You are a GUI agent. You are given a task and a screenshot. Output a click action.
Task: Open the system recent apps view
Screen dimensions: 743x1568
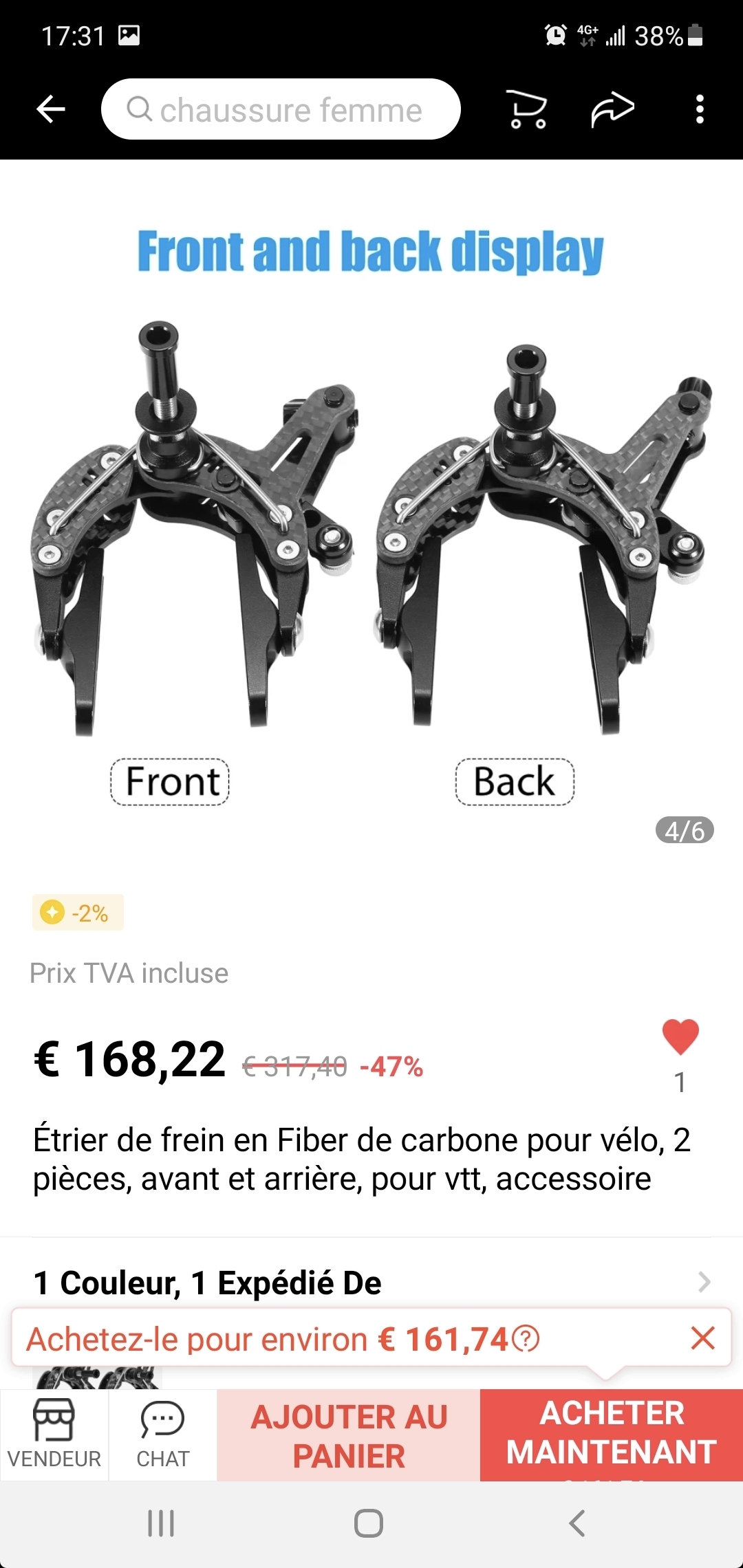point(161,1523)
